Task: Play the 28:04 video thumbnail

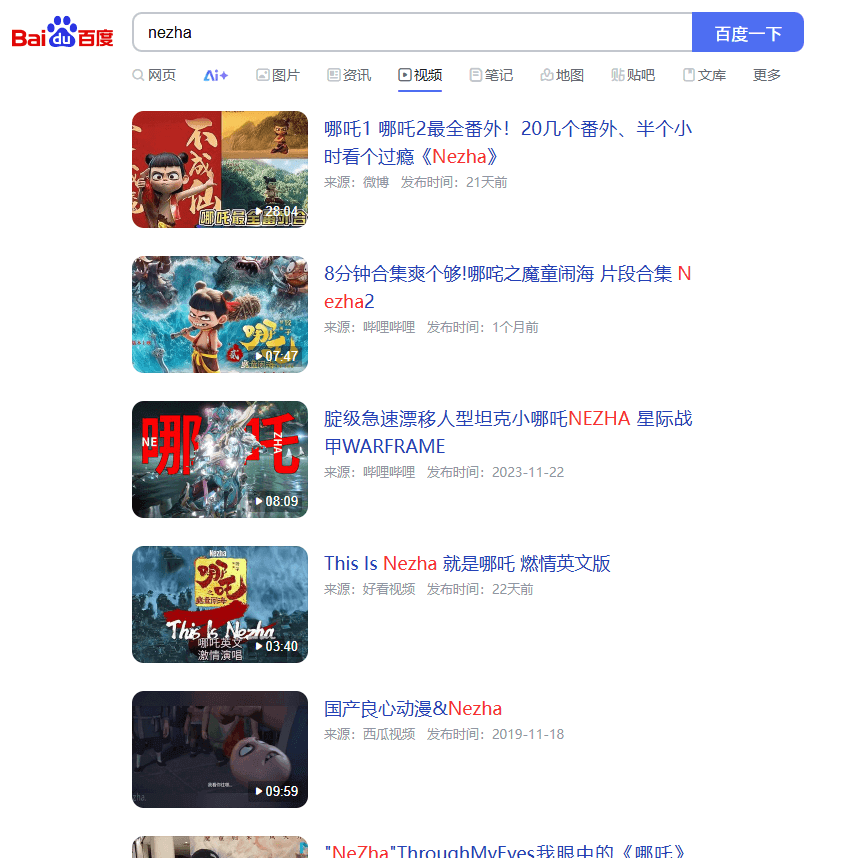Action: [x=219, y=169]
